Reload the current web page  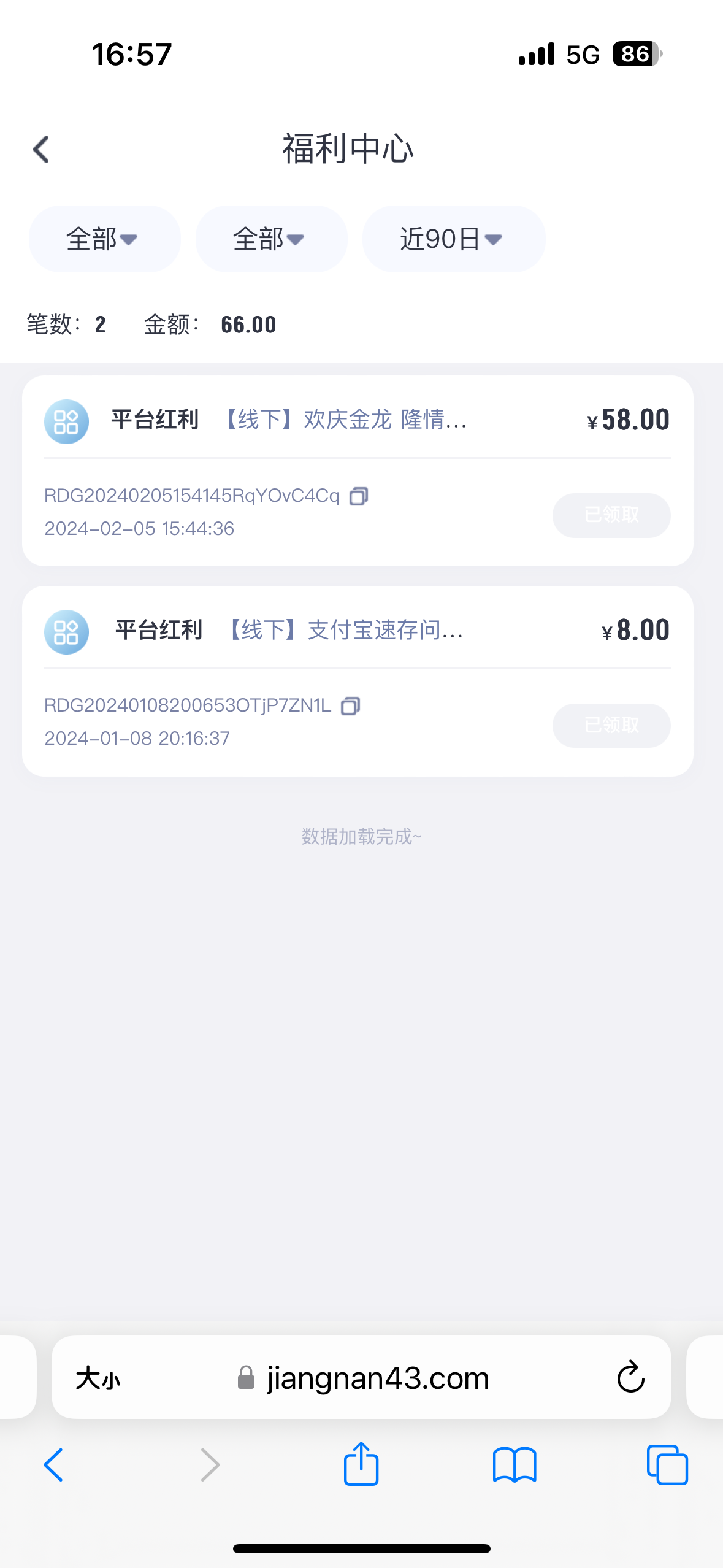coord(630,1378)
